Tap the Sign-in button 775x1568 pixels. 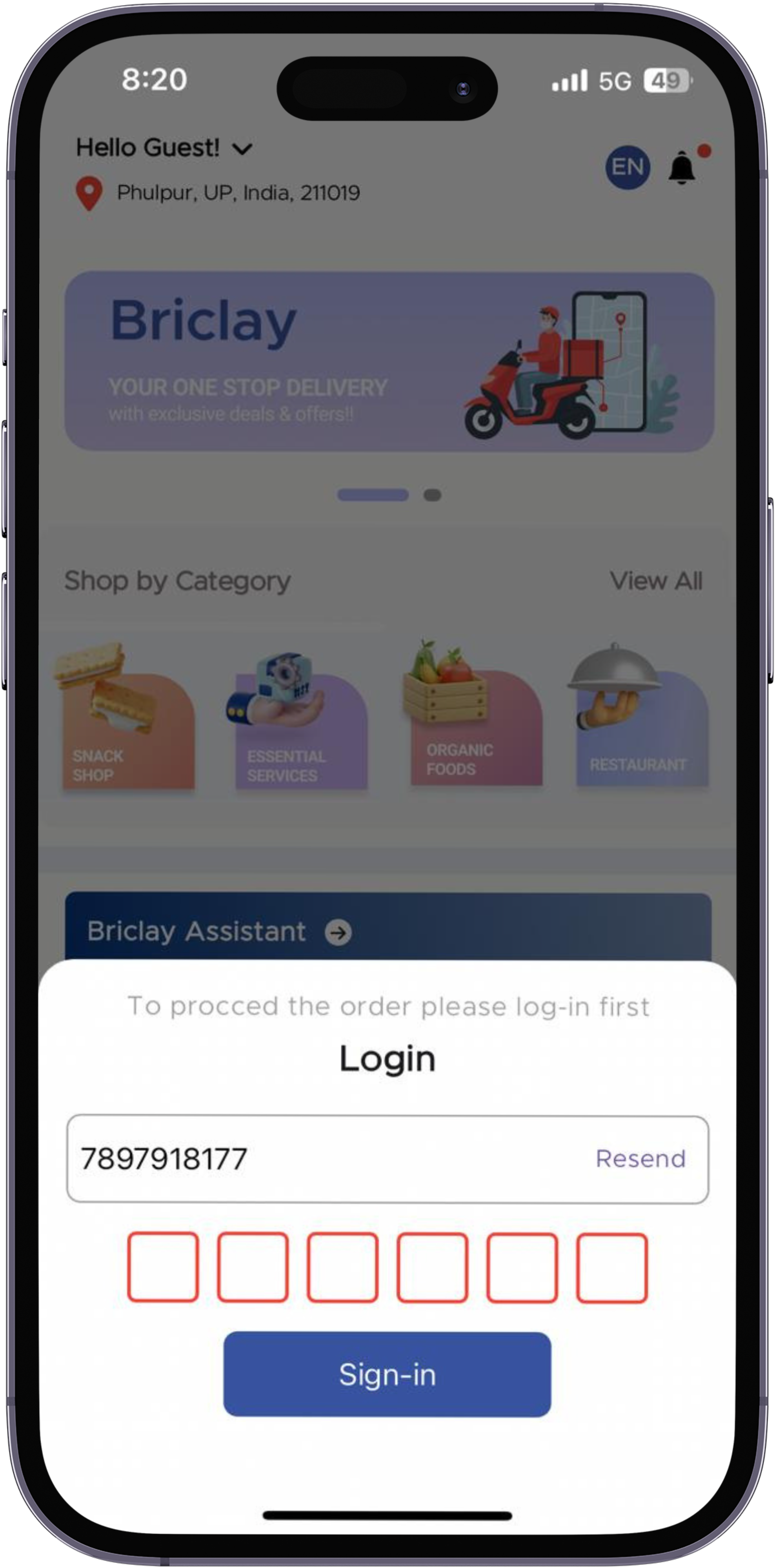tap(387, 1374)
